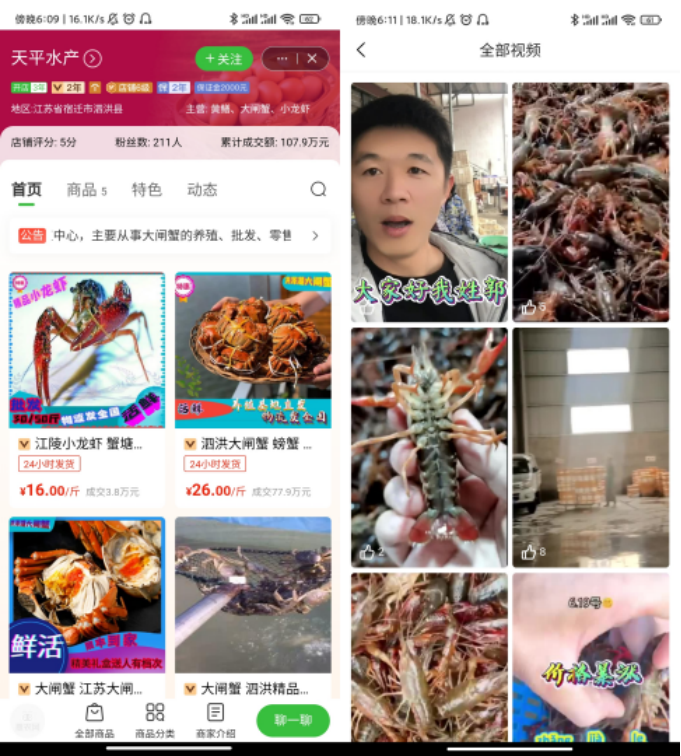Switch to the 特色 tab
Image resolution: width=681 pixels, height=756 pixels.
point(146,190)
